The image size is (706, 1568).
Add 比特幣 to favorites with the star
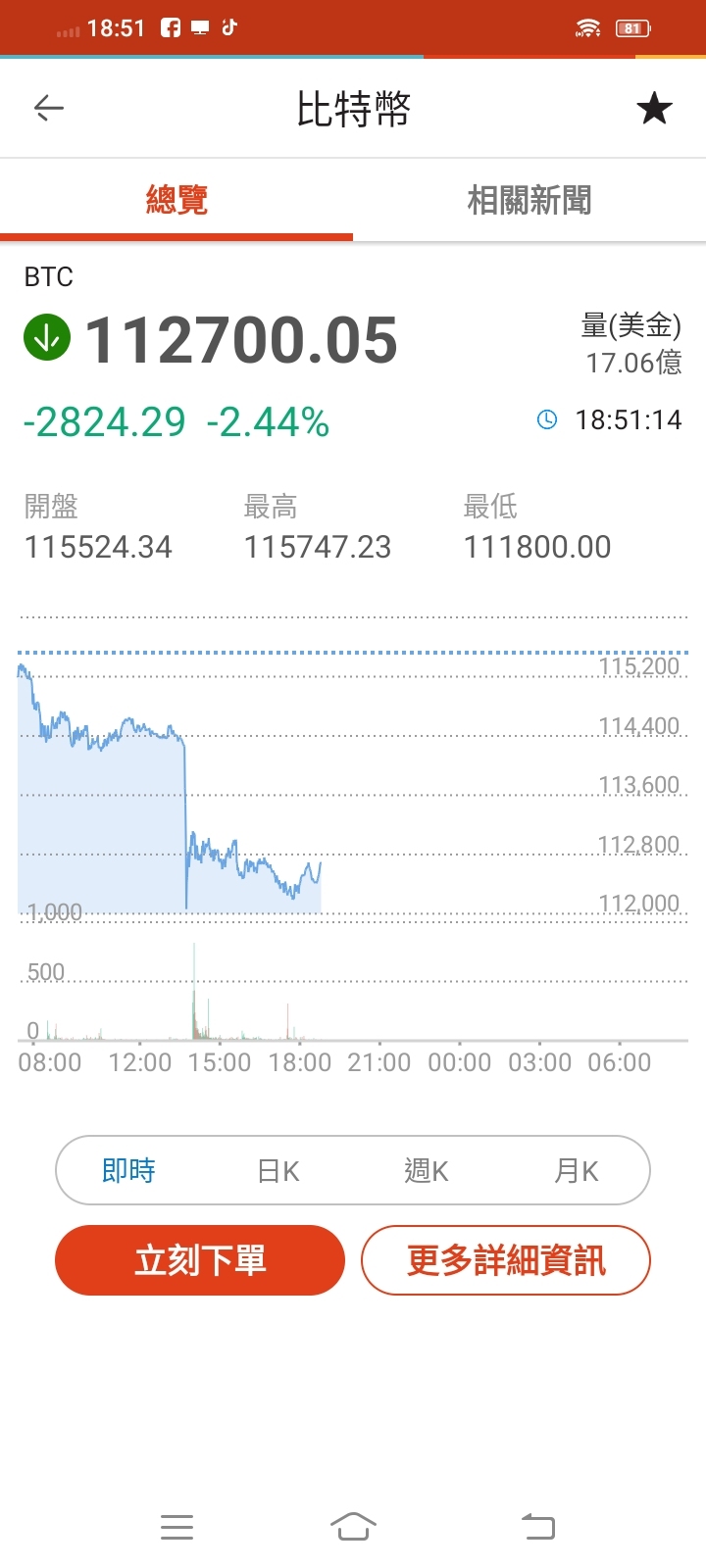click(x=654, y=108)
